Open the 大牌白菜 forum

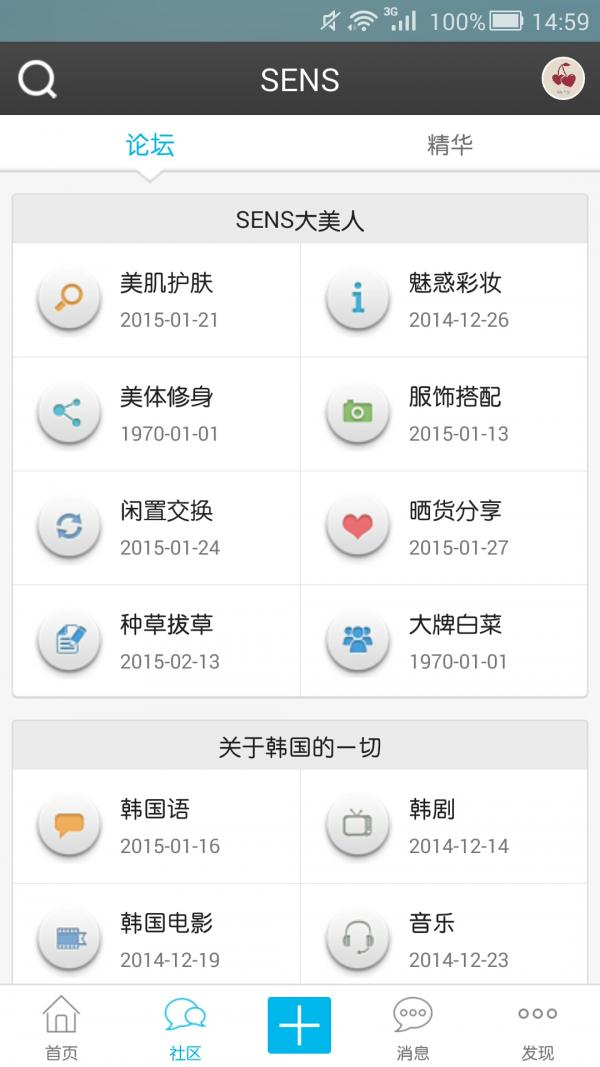[444, 642]
